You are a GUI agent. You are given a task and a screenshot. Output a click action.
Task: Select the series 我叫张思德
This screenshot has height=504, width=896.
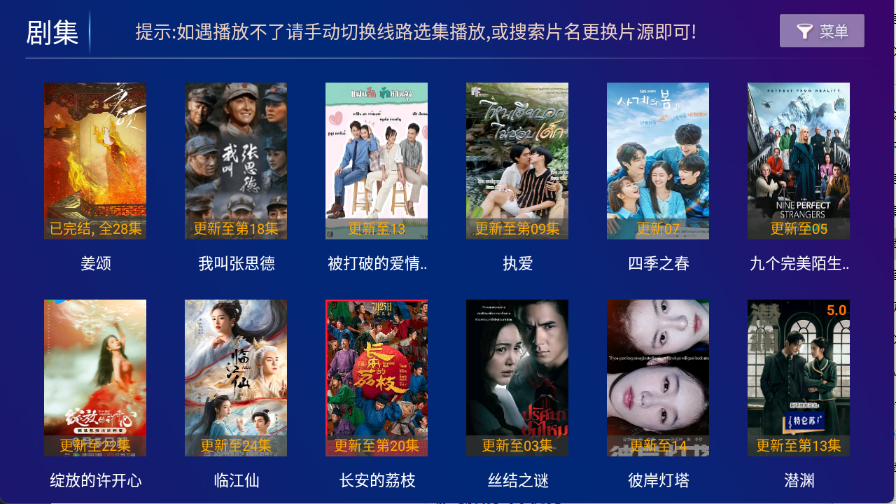pos(236,161)
